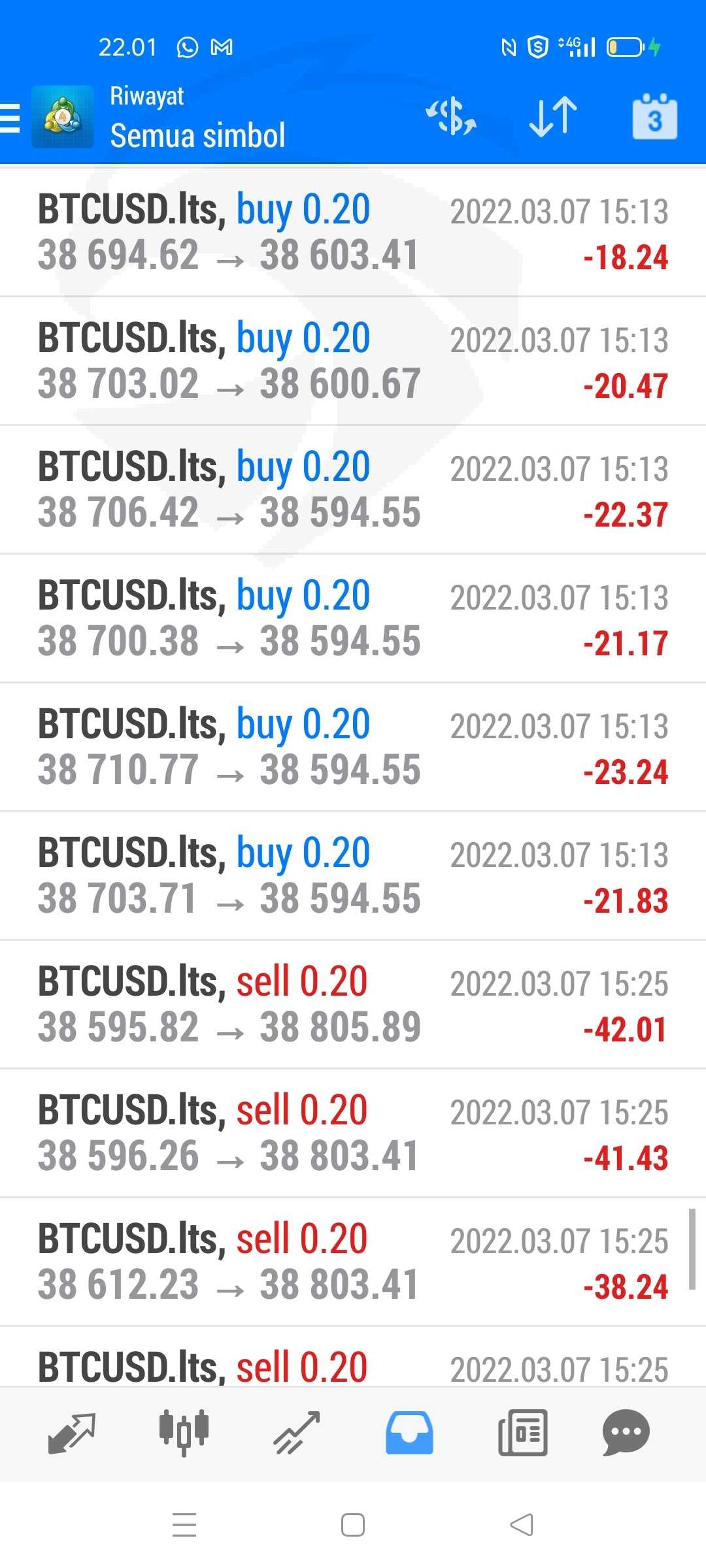
Task: Open the hamburger drawer menu
Action: point(10,118)
